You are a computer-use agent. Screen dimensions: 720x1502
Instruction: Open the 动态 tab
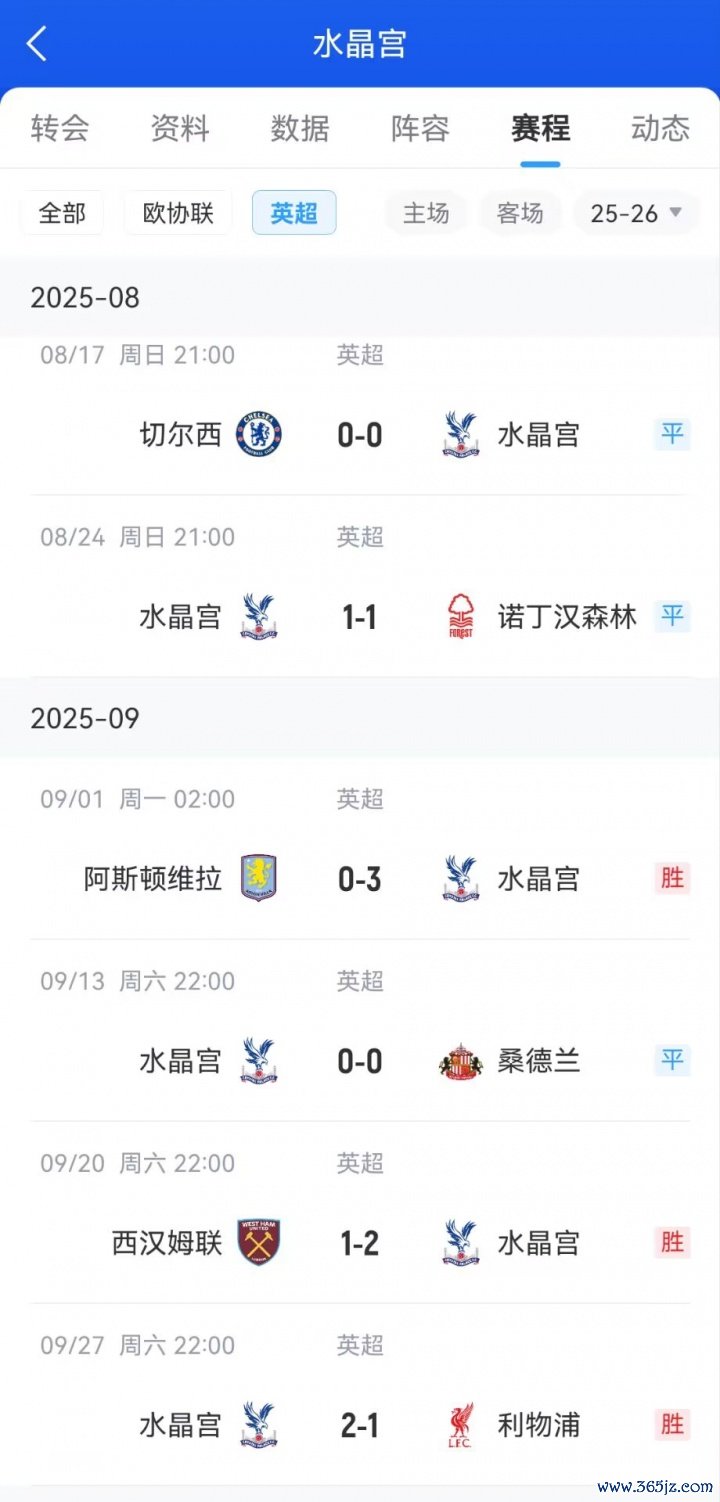click(660, 128)
